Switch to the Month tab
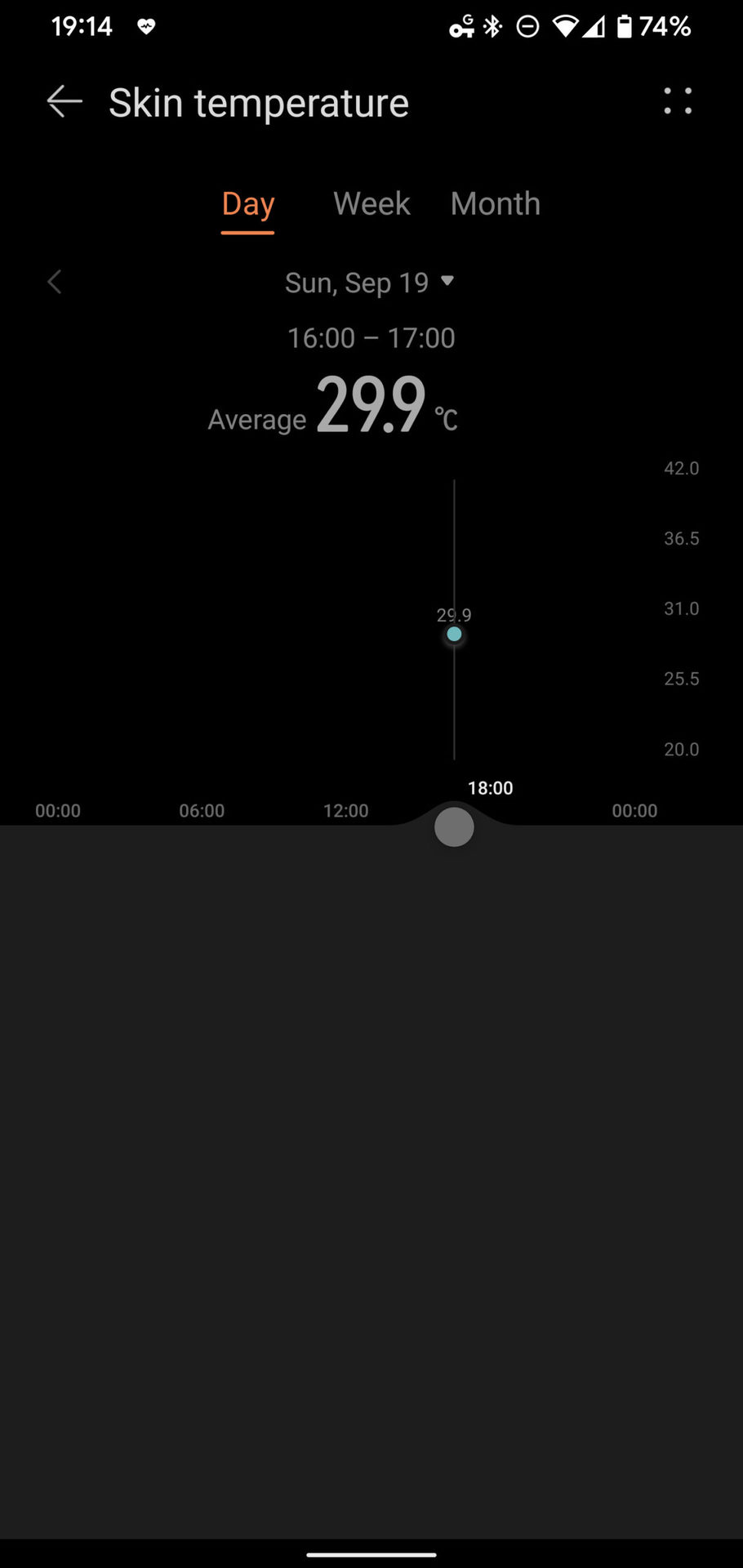 click(495, 204)
